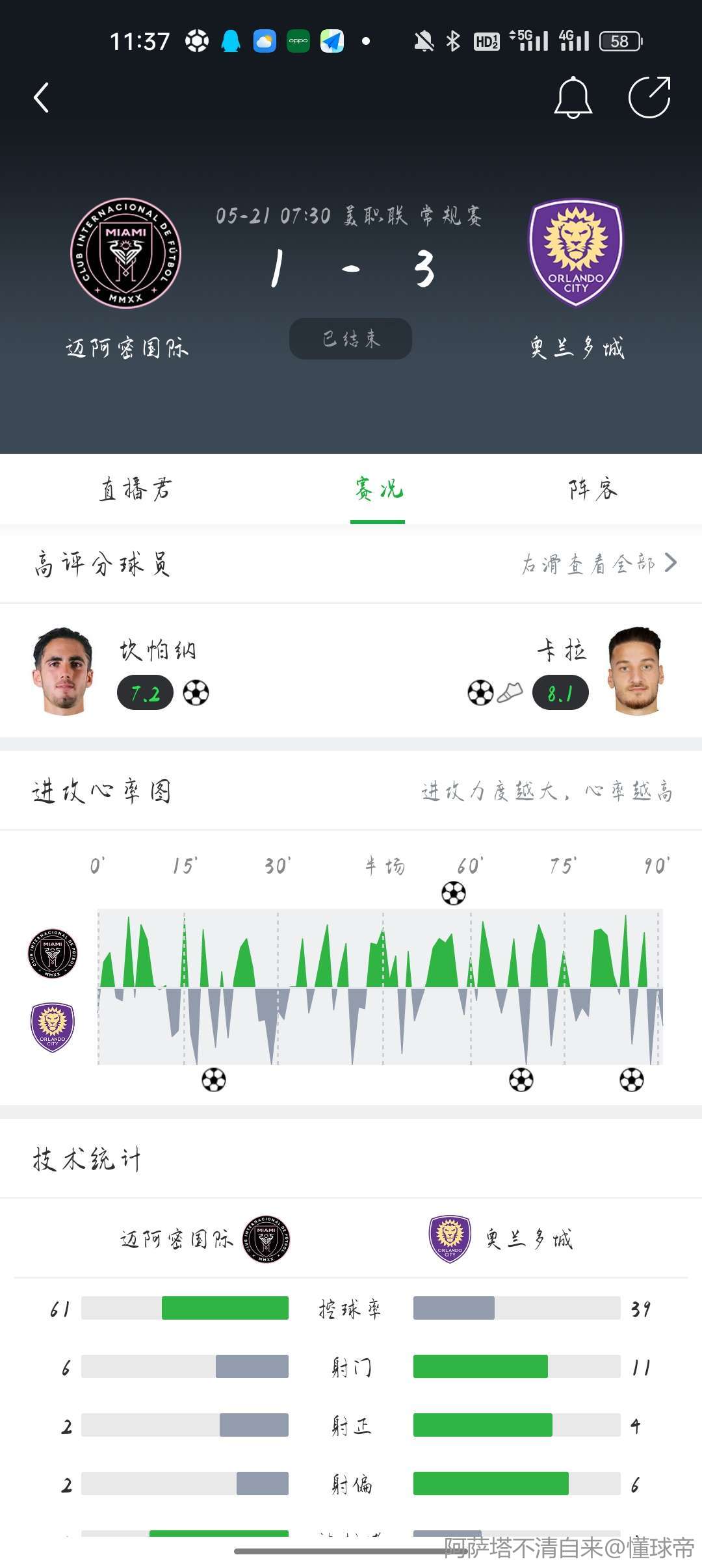Share this match page

tap(649, 98)
